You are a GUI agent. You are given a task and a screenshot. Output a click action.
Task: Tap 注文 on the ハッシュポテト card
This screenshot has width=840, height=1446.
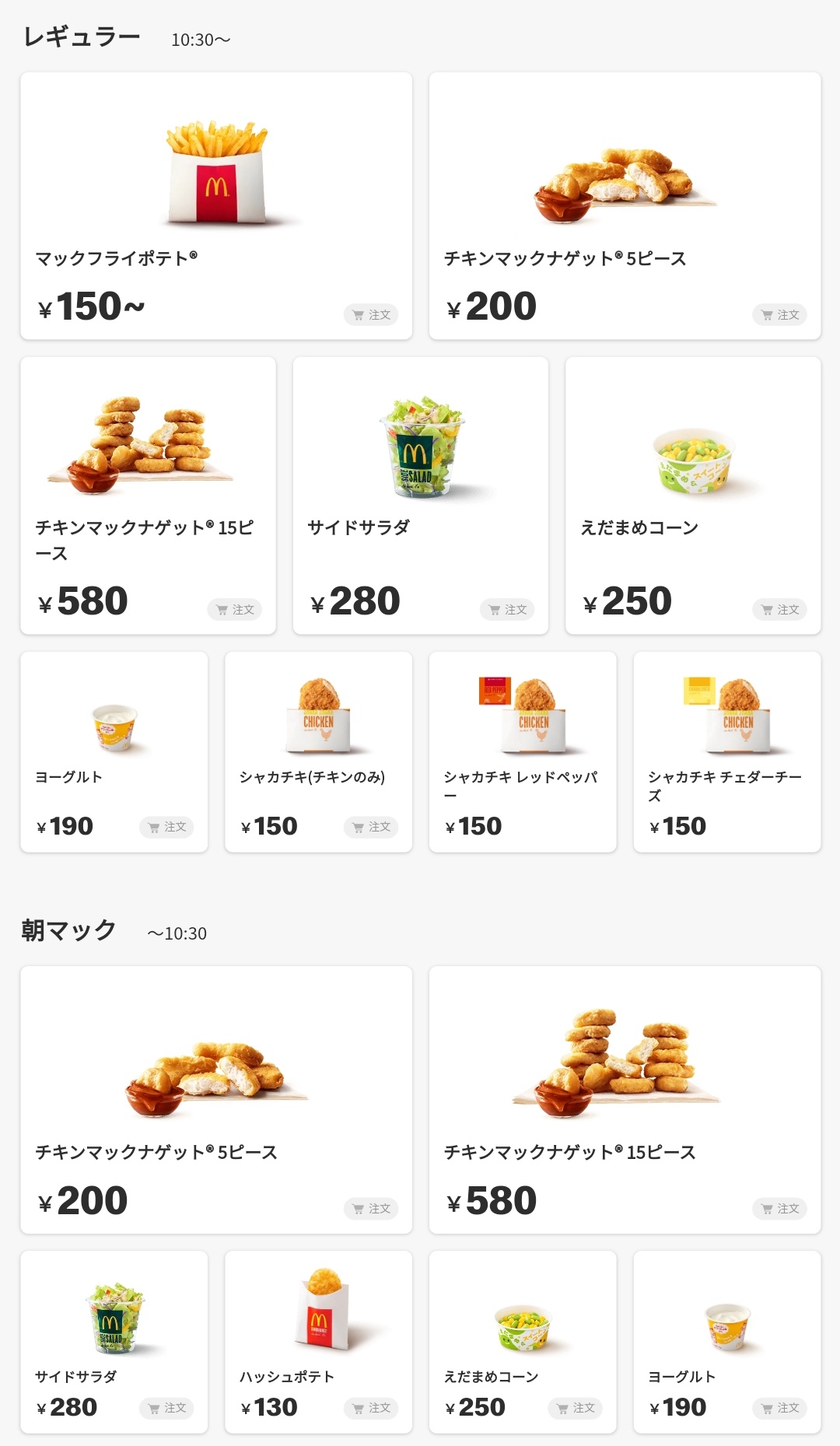[371, 1408]
